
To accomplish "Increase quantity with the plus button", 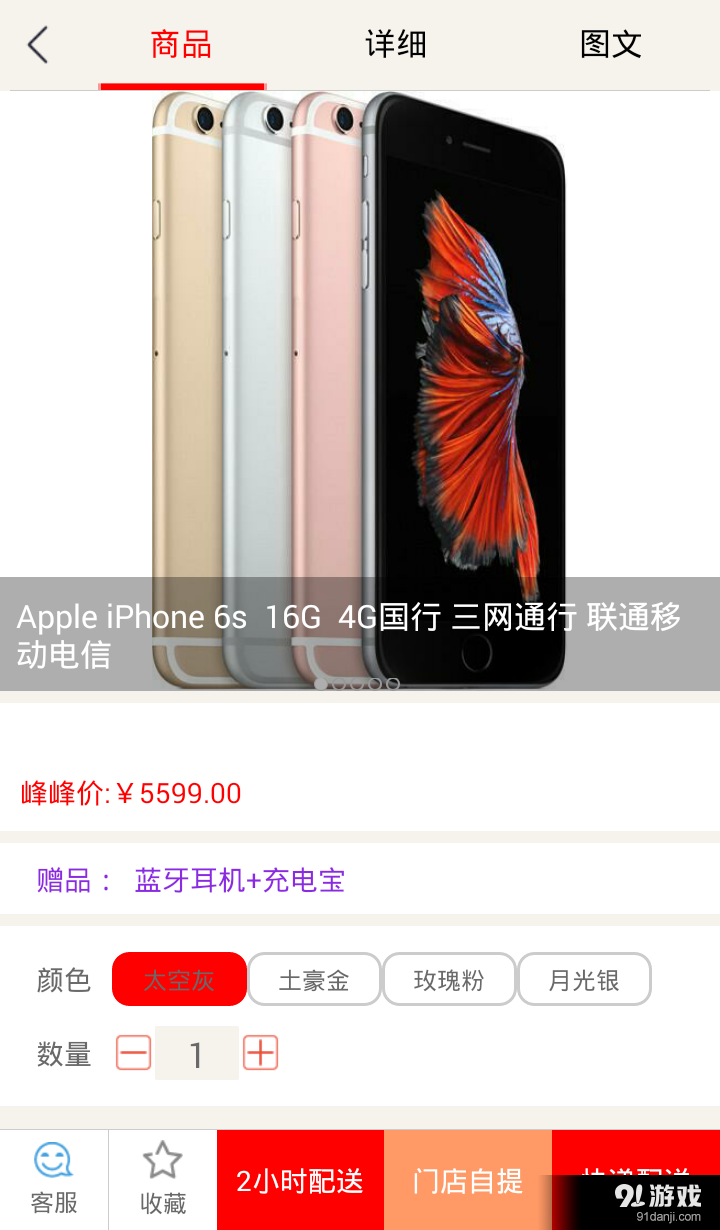I will [260, 1053].
